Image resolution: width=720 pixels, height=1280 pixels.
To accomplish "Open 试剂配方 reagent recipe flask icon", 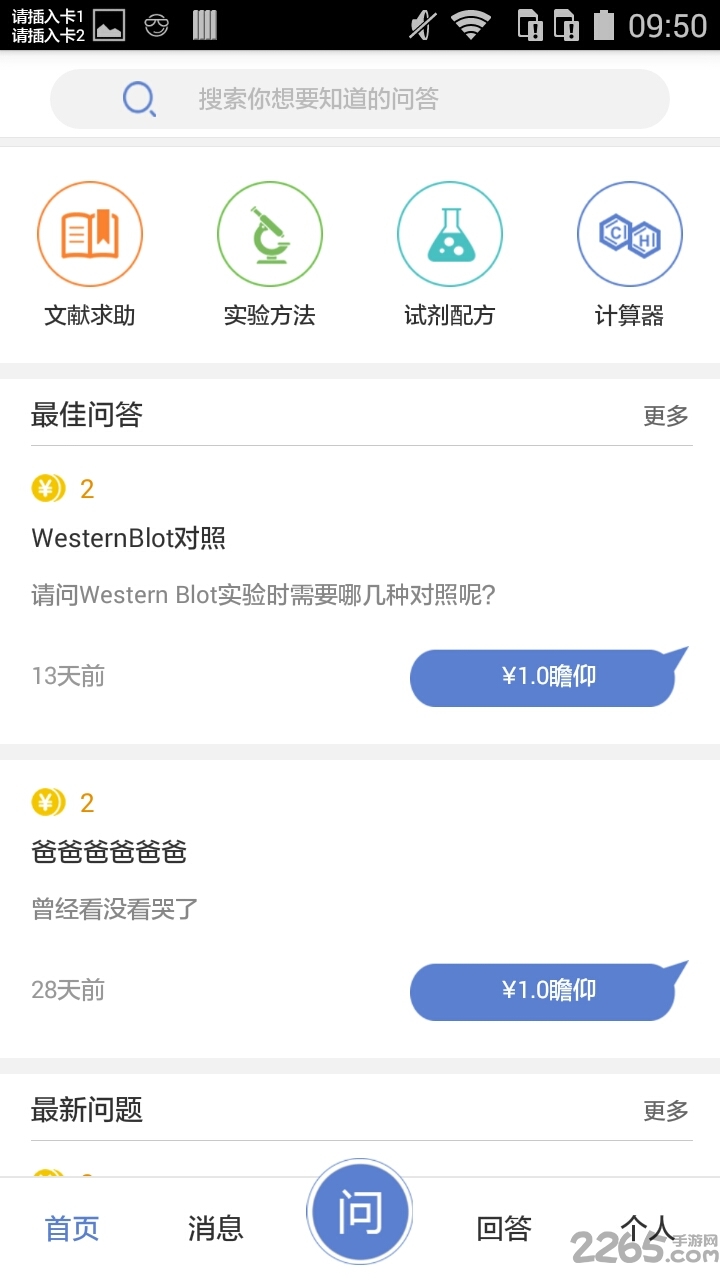I will coord(450,233).
